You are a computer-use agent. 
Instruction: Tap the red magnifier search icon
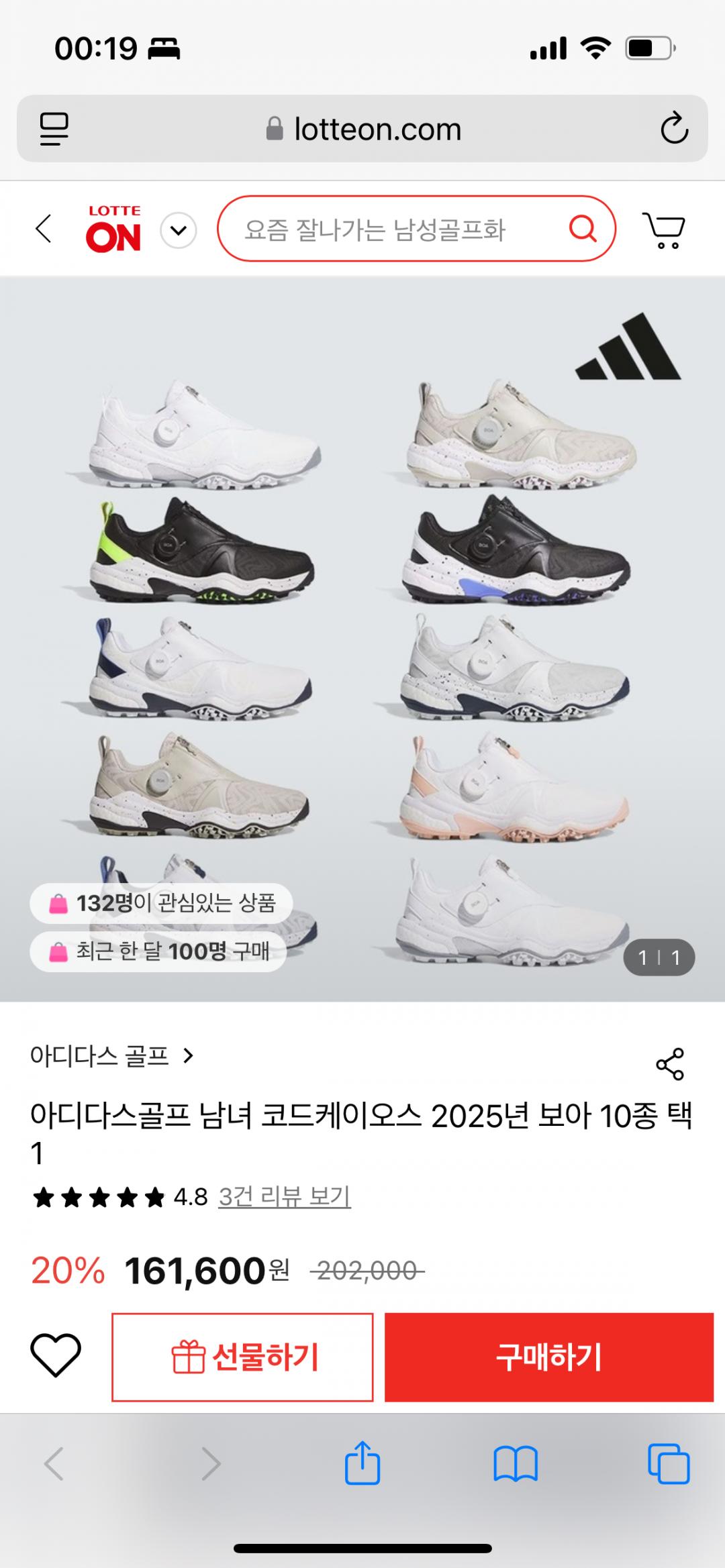(x=582, y=229)
